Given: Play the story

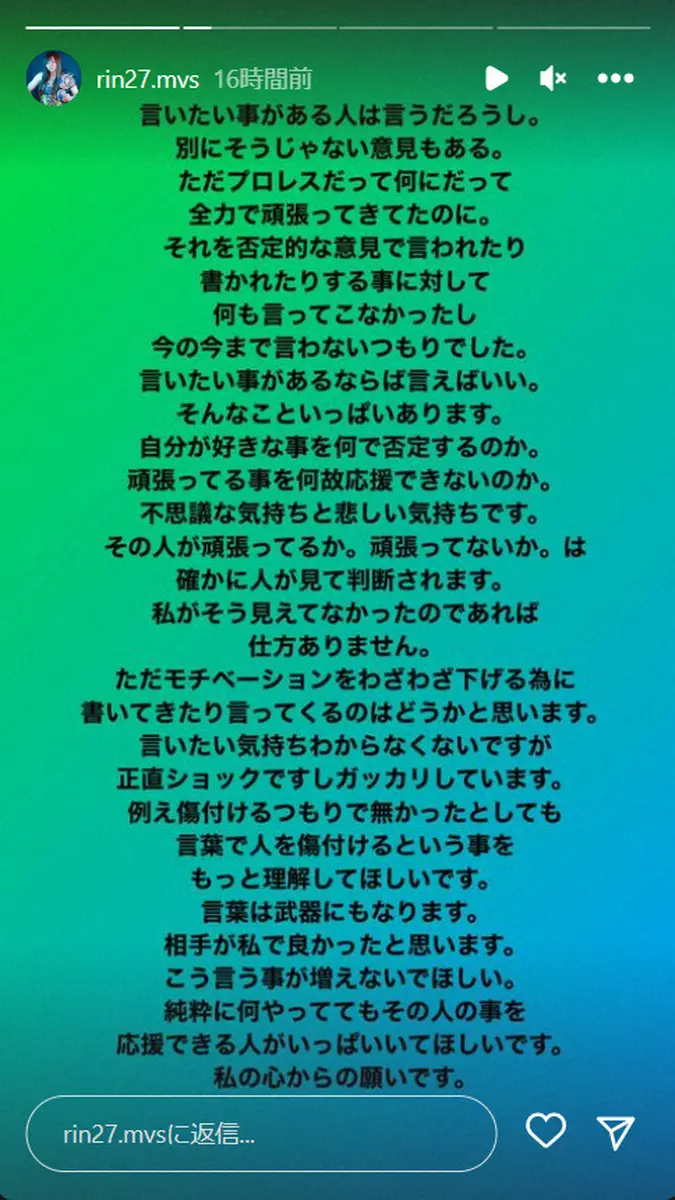Looking at the screenshot, I should coord(495,78).
